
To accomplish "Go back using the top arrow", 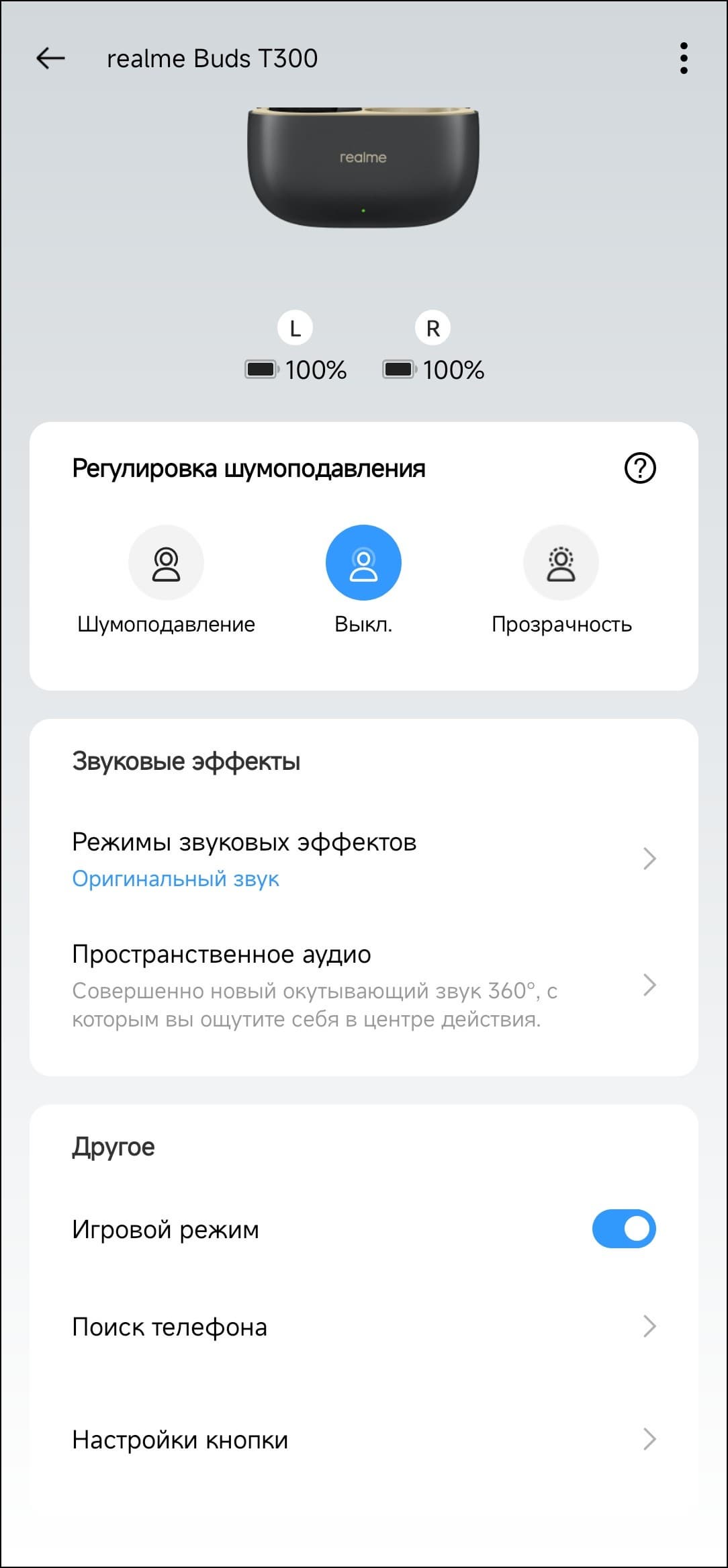I will pos(50,58).
